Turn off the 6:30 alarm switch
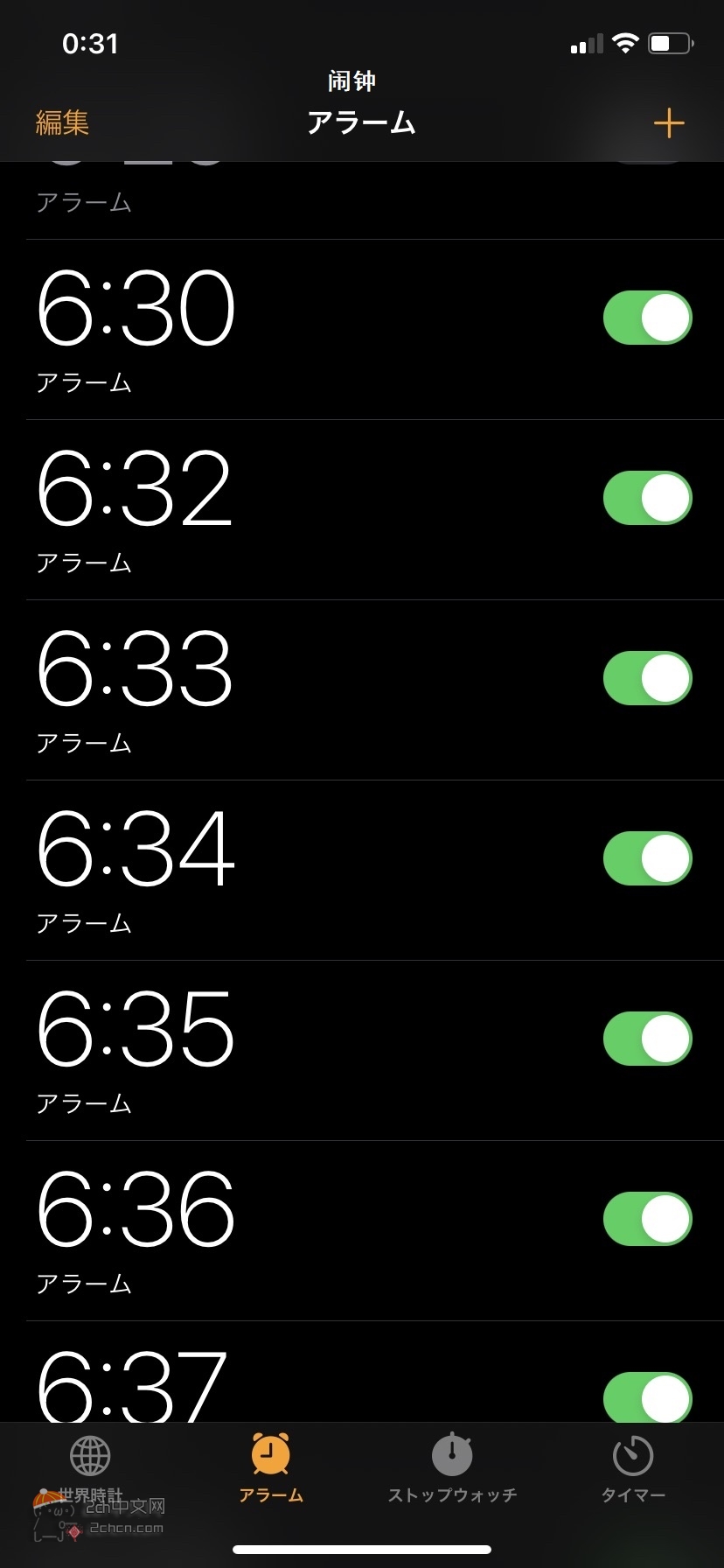 tap(648, 318)
